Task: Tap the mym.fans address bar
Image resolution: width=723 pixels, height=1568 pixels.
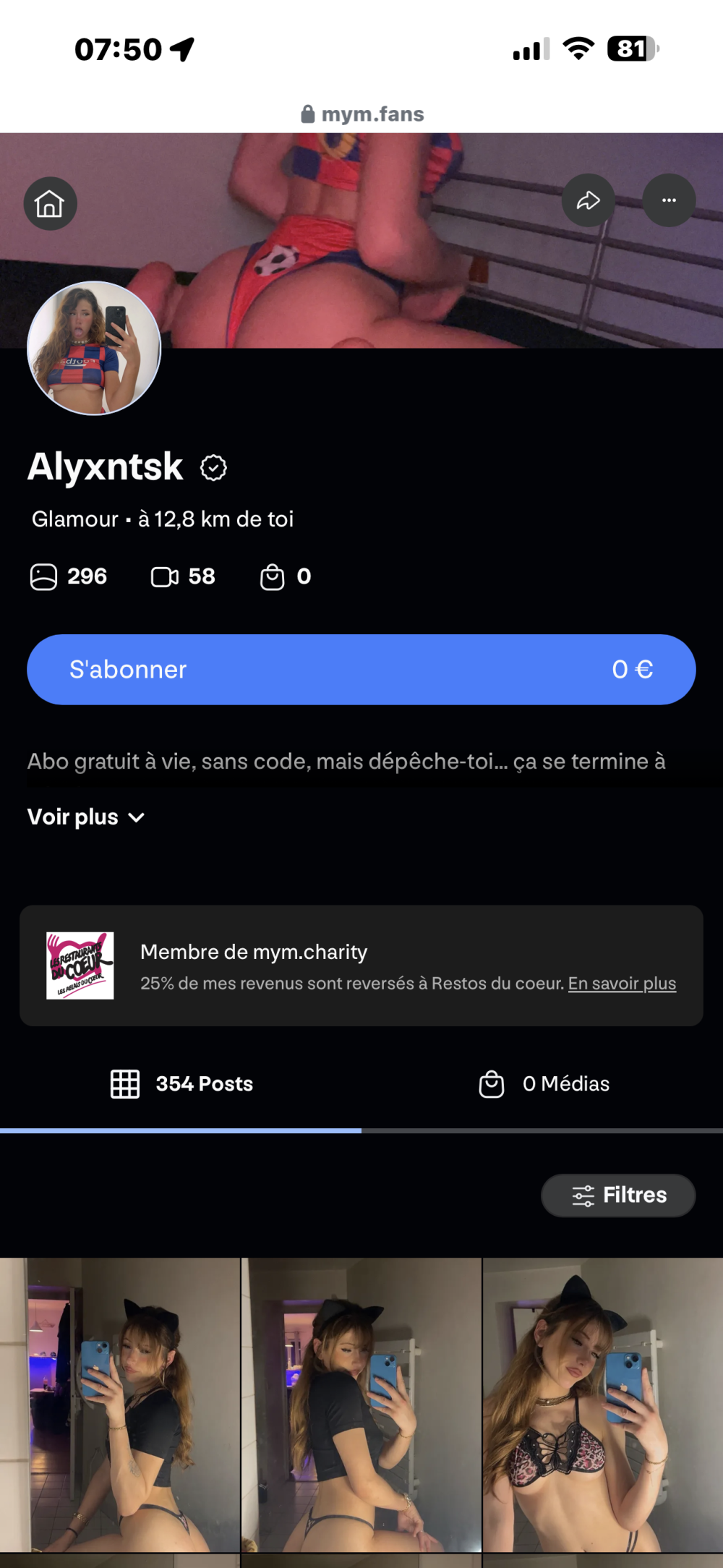Action: [363, 114]
